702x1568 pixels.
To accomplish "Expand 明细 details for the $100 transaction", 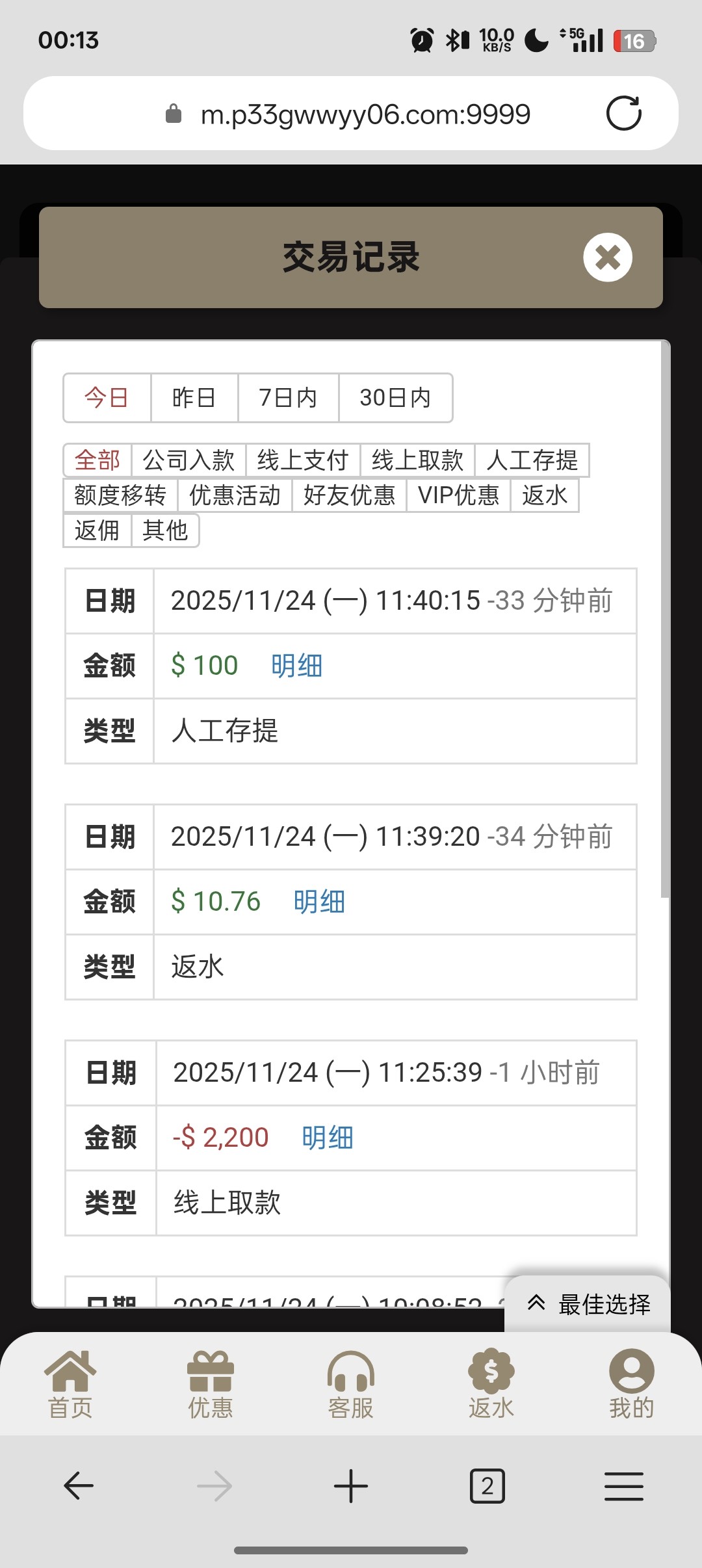I will (295, 665).
